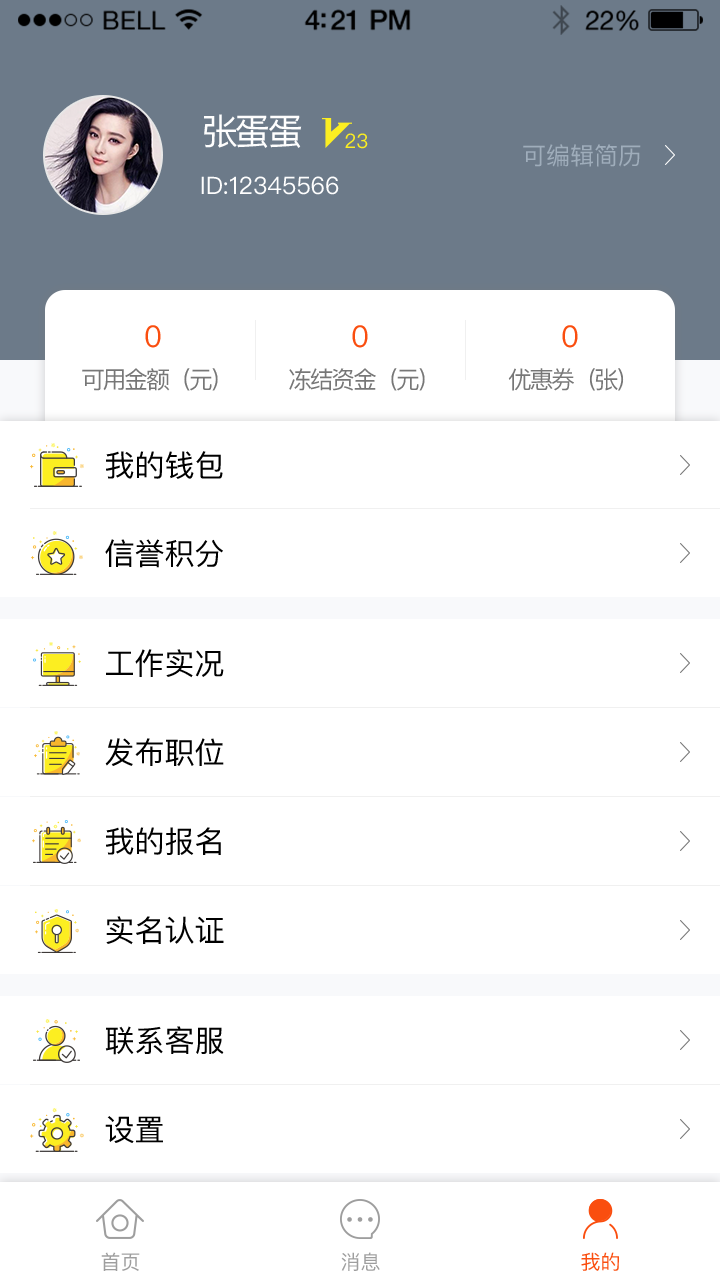
Task: View 可用金额 available balance
Action: 152,357
